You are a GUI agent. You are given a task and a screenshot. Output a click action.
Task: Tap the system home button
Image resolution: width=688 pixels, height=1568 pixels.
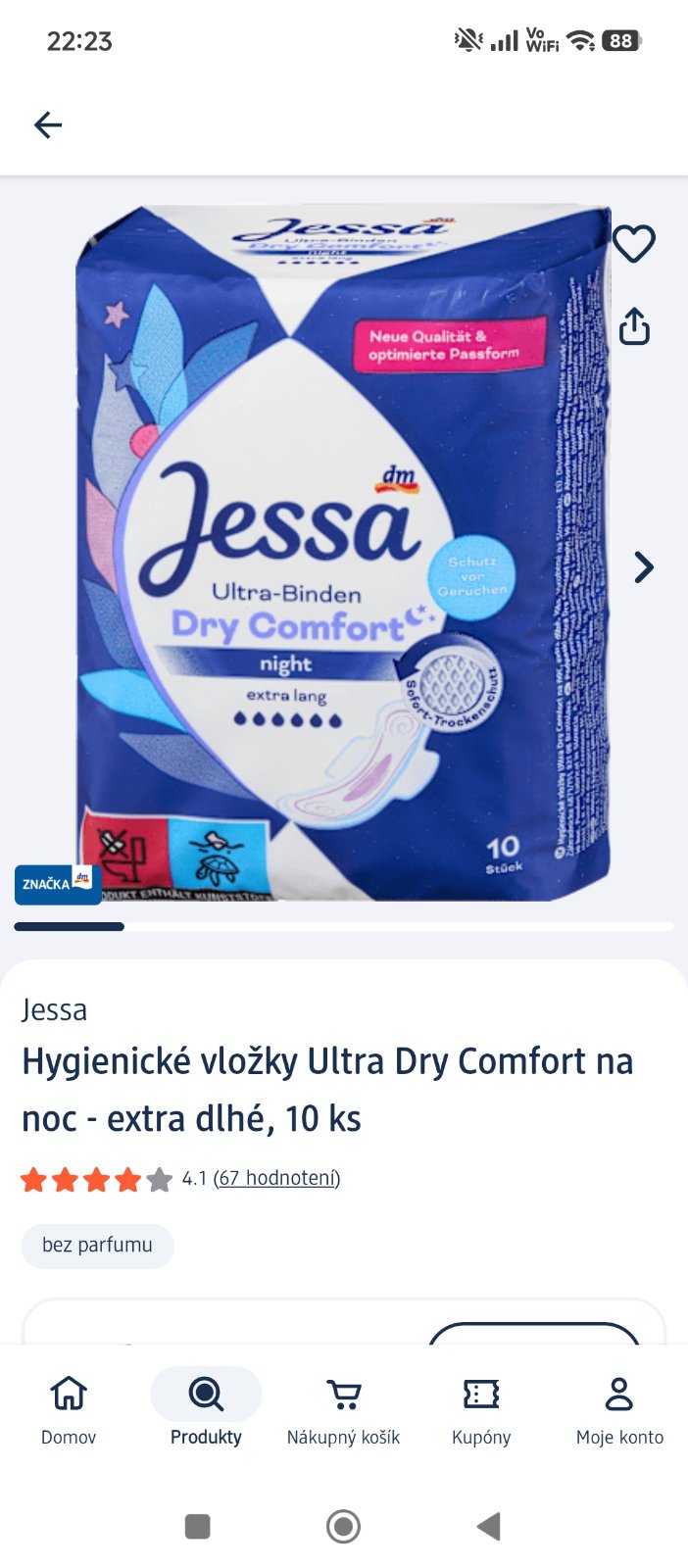click(343, 1526)
